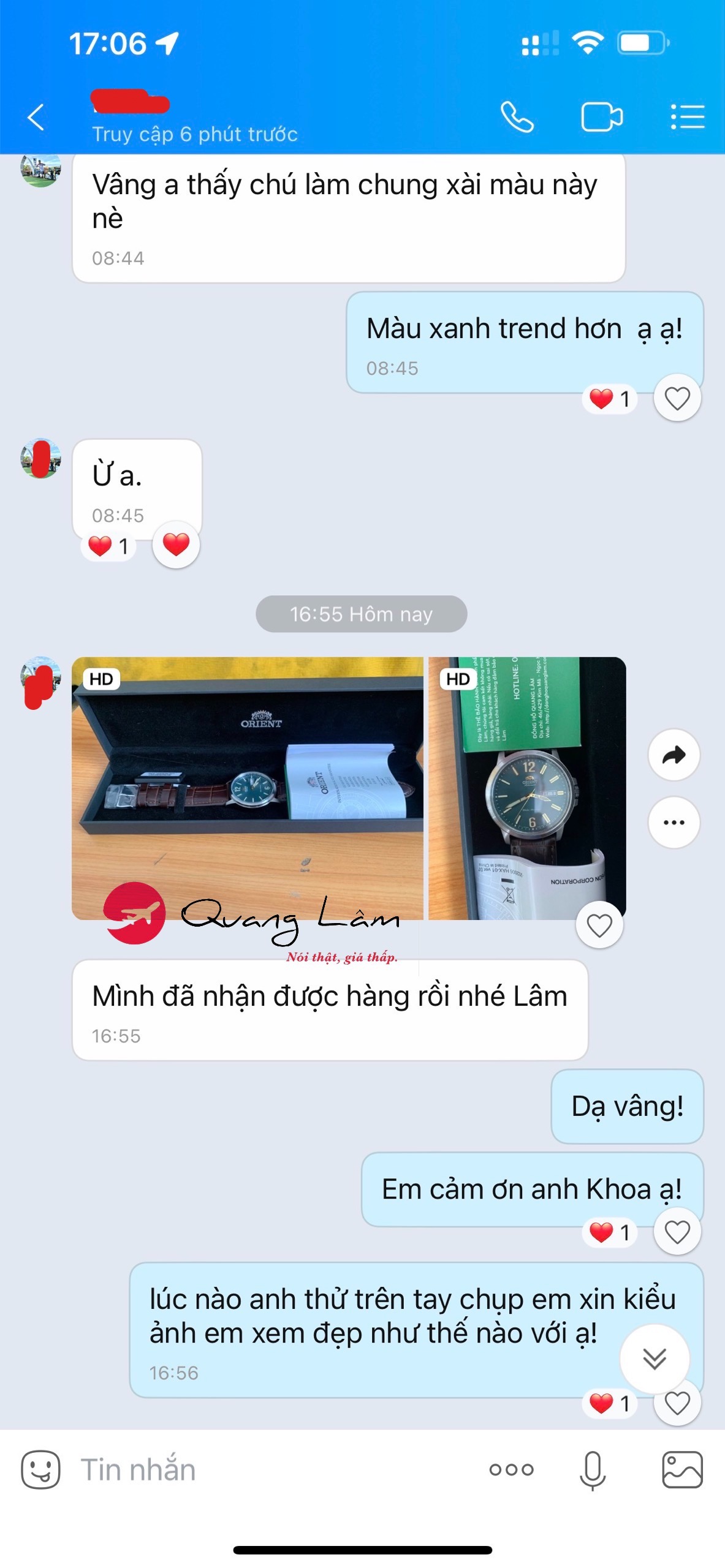This screenshot has height=1568, width=725.
Task: Forward the shared watch photos
Action: [x=674, y=755]
